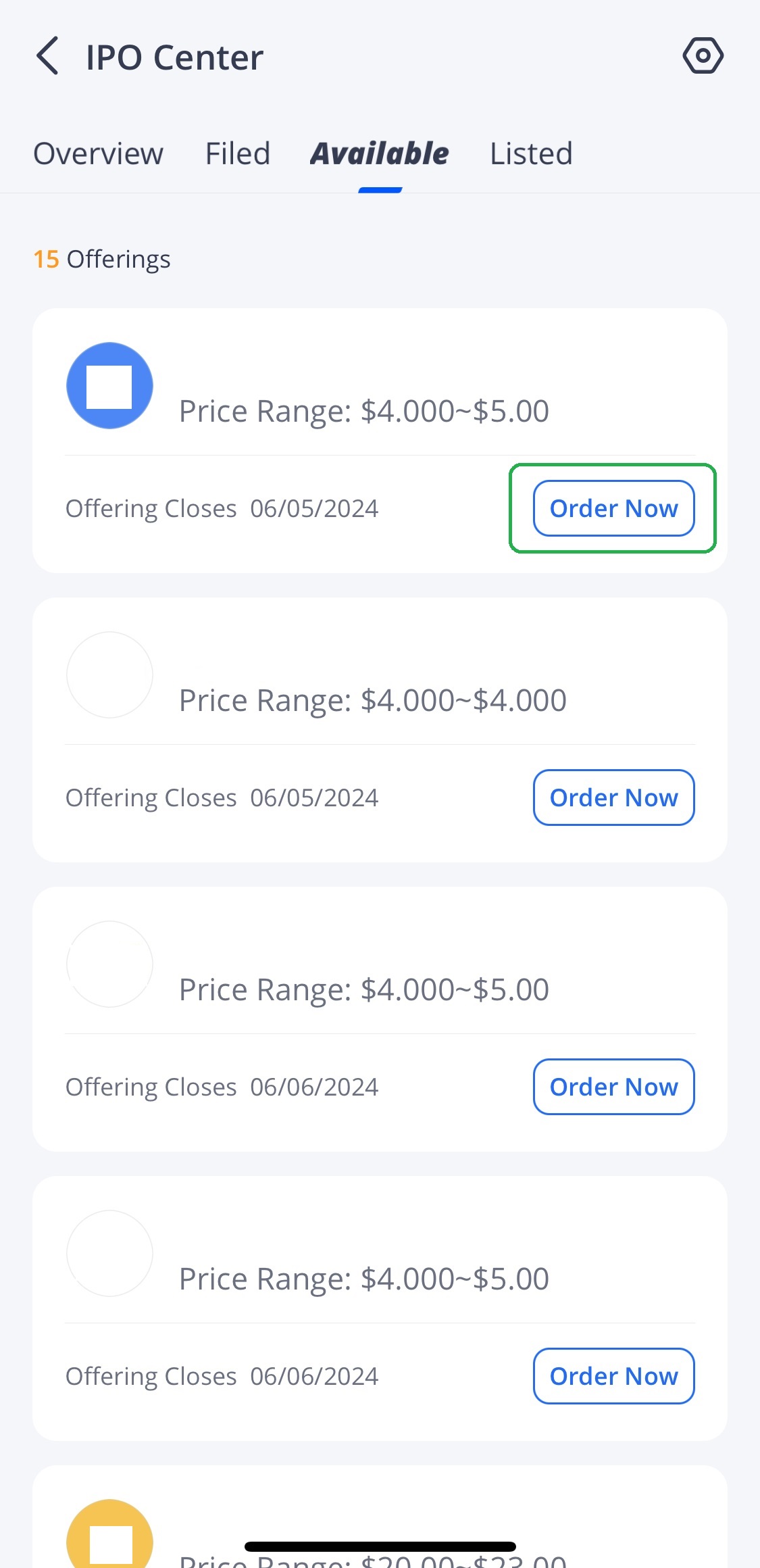Order the IPO priced $4.000~$4.000

coord(613,798)
